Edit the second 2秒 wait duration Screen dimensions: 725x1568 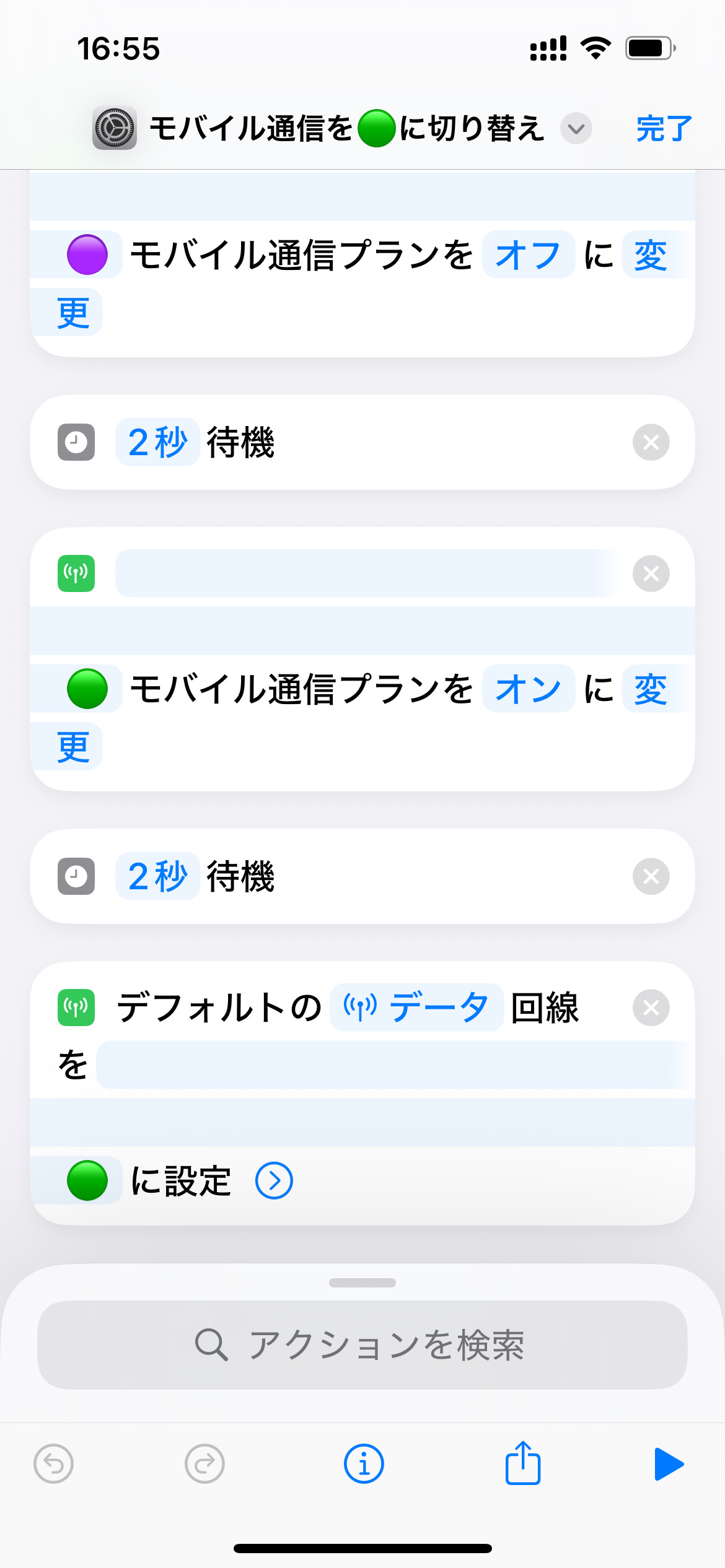tap(157, 876)
